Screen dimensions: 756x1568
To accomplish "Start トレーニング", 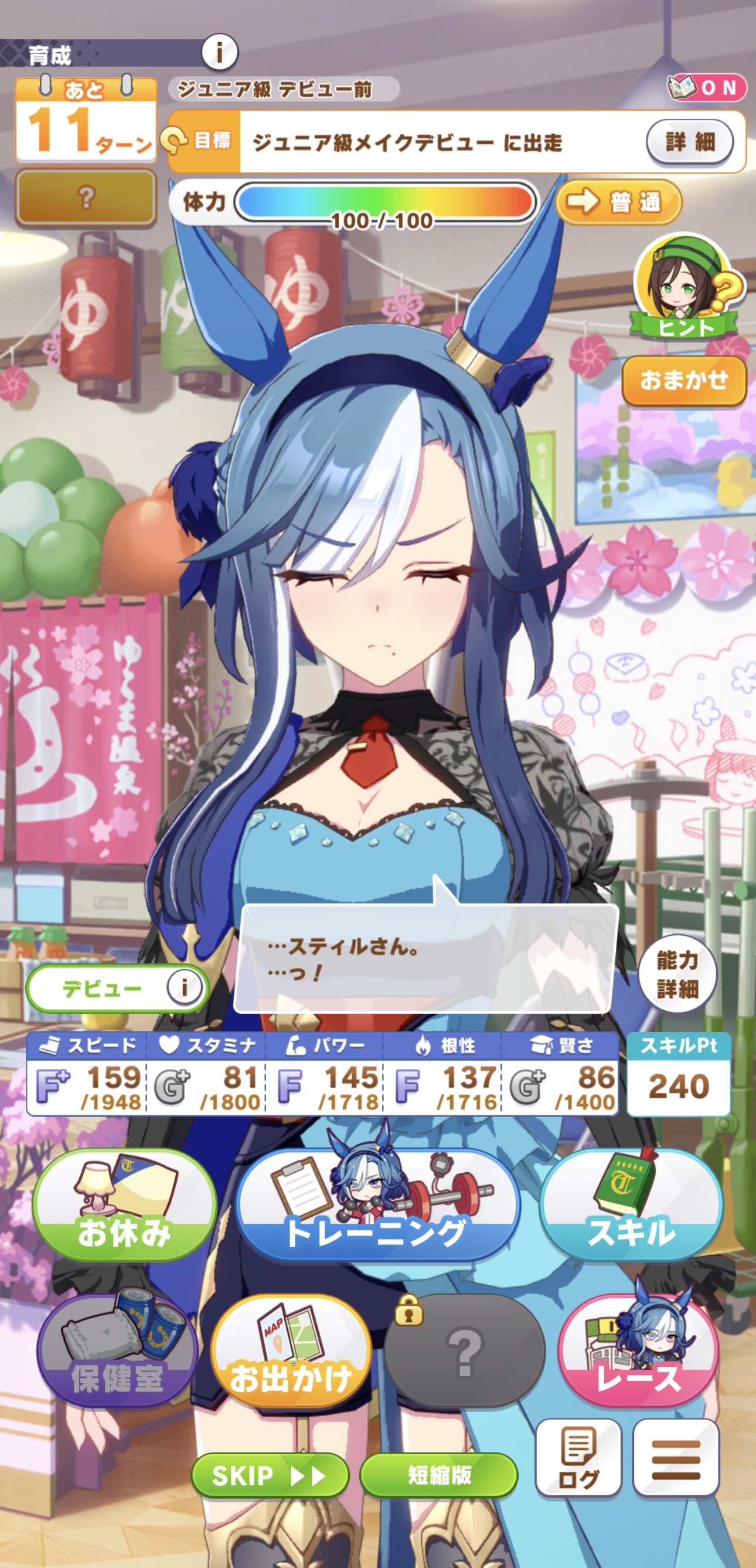I will click(x=377, y=1204).
